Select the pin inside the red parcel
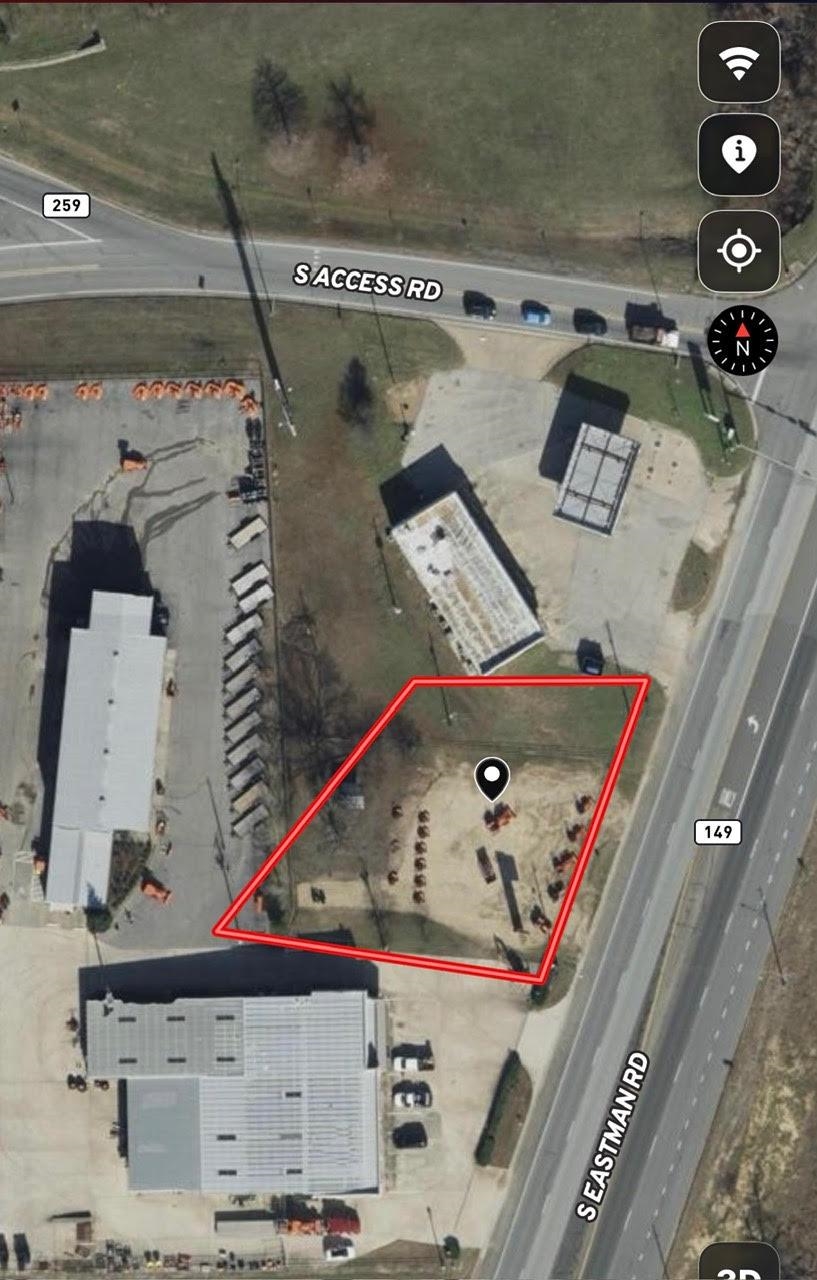817x1280 pixels. point(491,779)
